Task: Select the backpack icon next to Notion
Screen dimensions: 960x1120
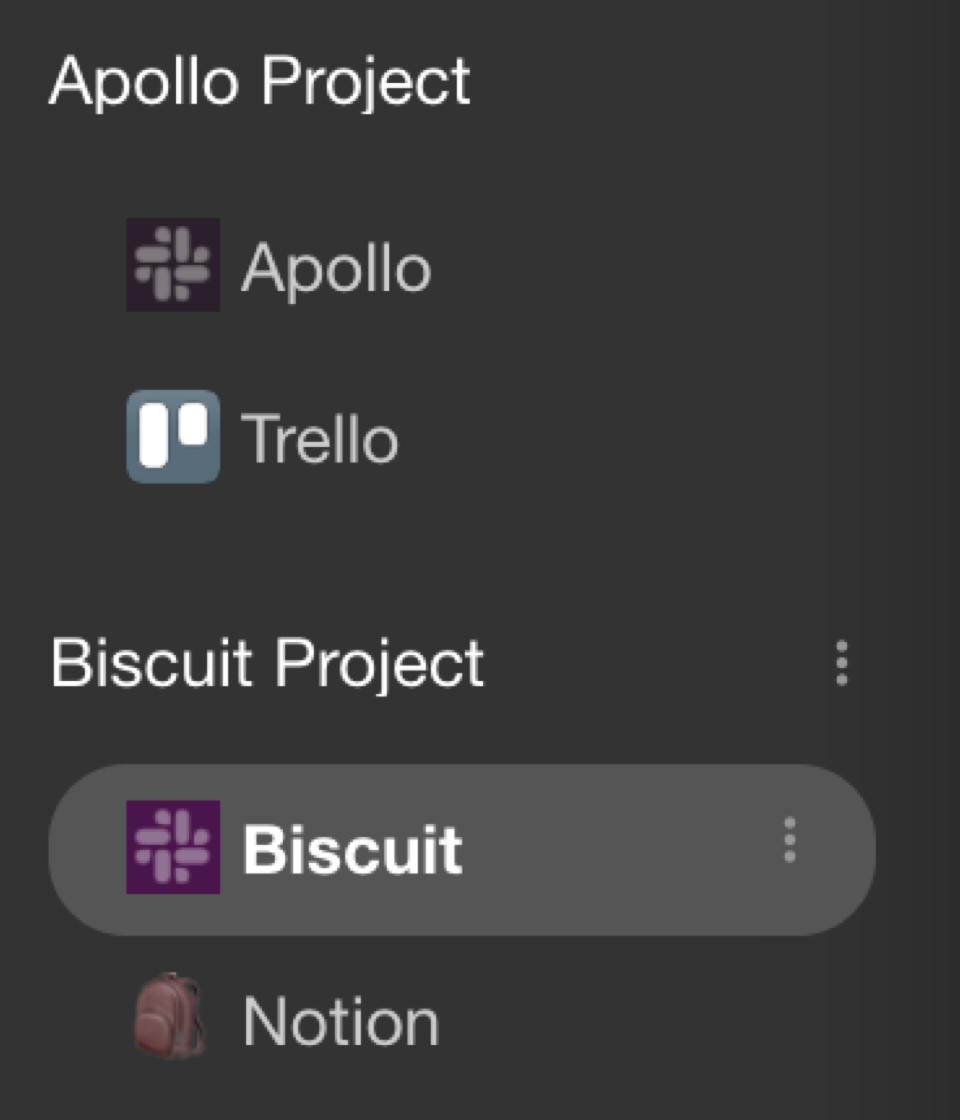Action: tap(172, 1015)
